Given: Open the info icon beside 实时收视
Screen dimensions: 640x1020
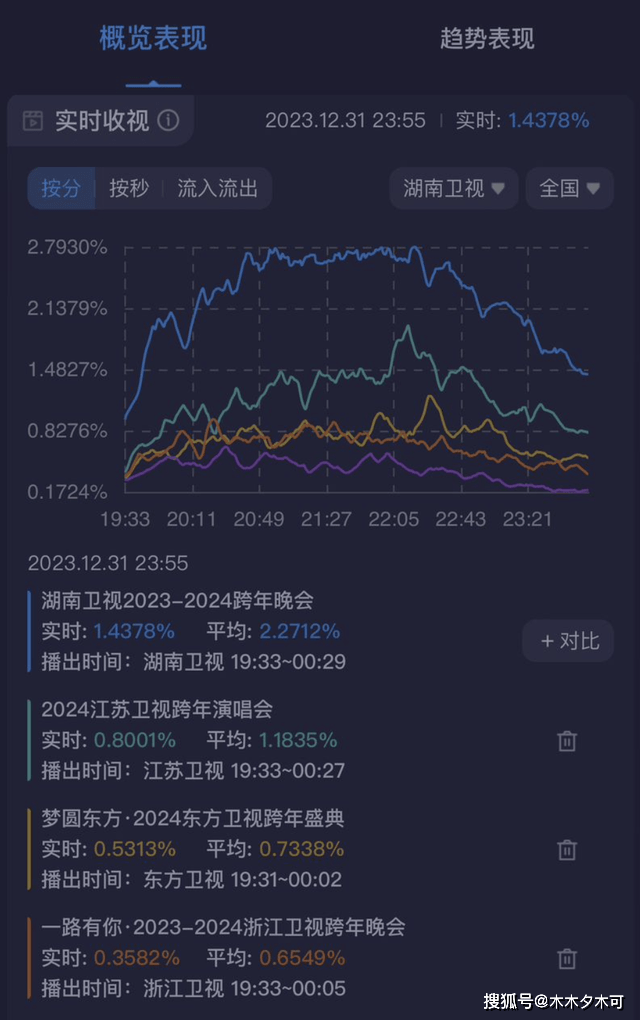Looking at the screenshot, I should [x=169, y=121].
